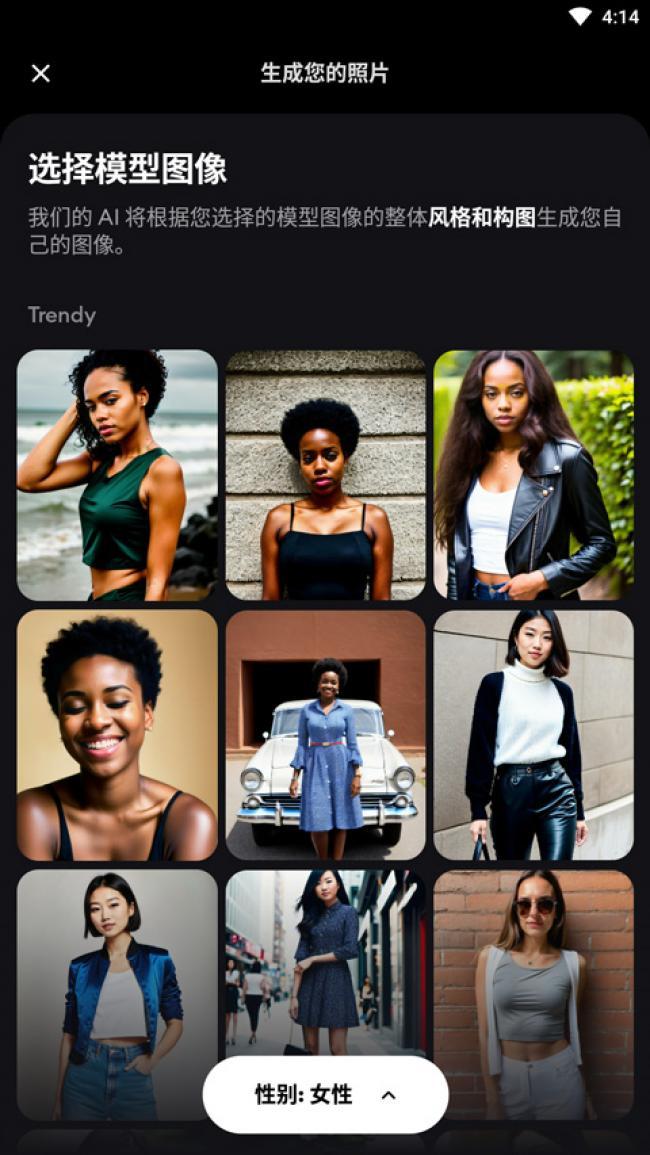Close the photo generation screen
650x1155 pixels.
(x=40, y=73)
